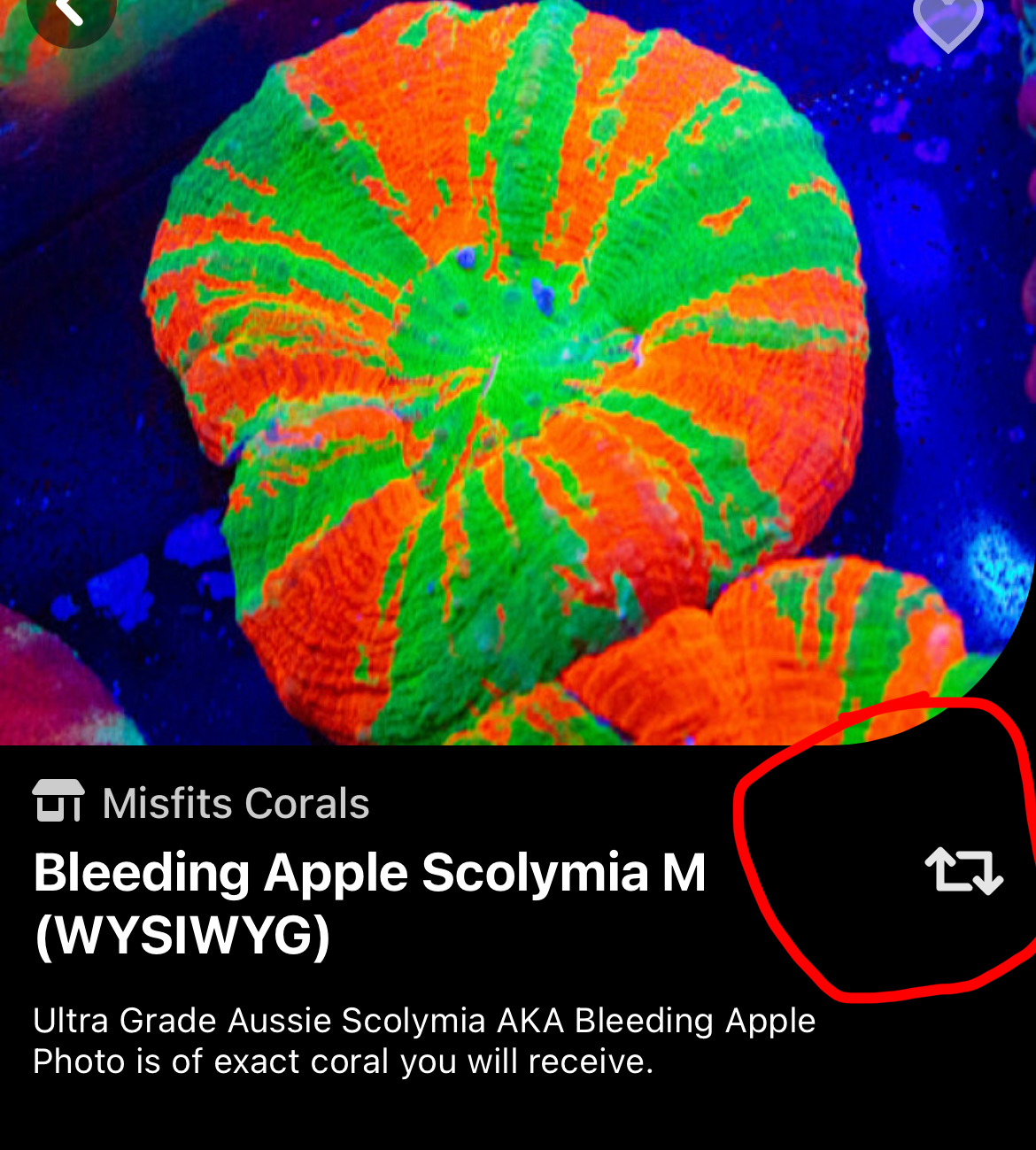Tap the repost arrows icon
This screenshot has height=1150, width=1036.
click(963, 871)
